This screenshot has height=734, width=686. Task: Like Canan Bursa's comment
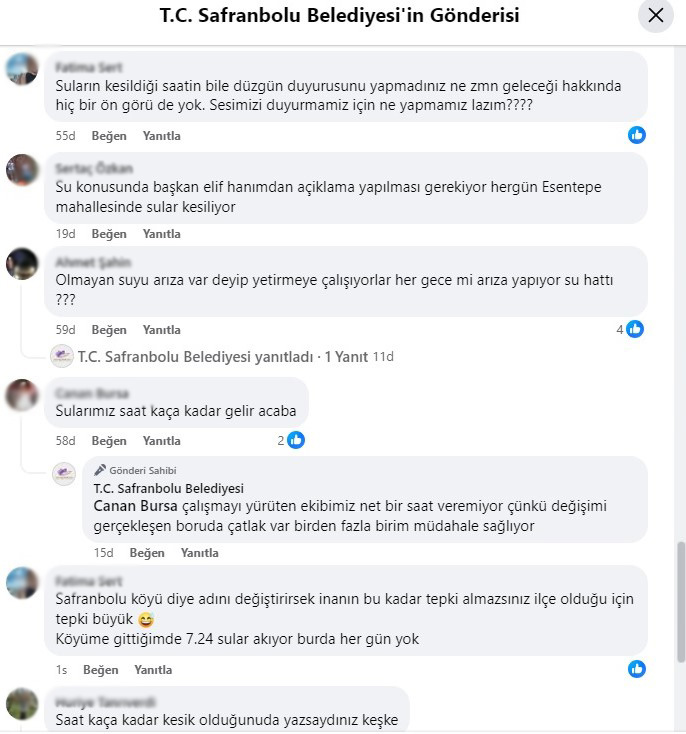click(x=109, y=440)
